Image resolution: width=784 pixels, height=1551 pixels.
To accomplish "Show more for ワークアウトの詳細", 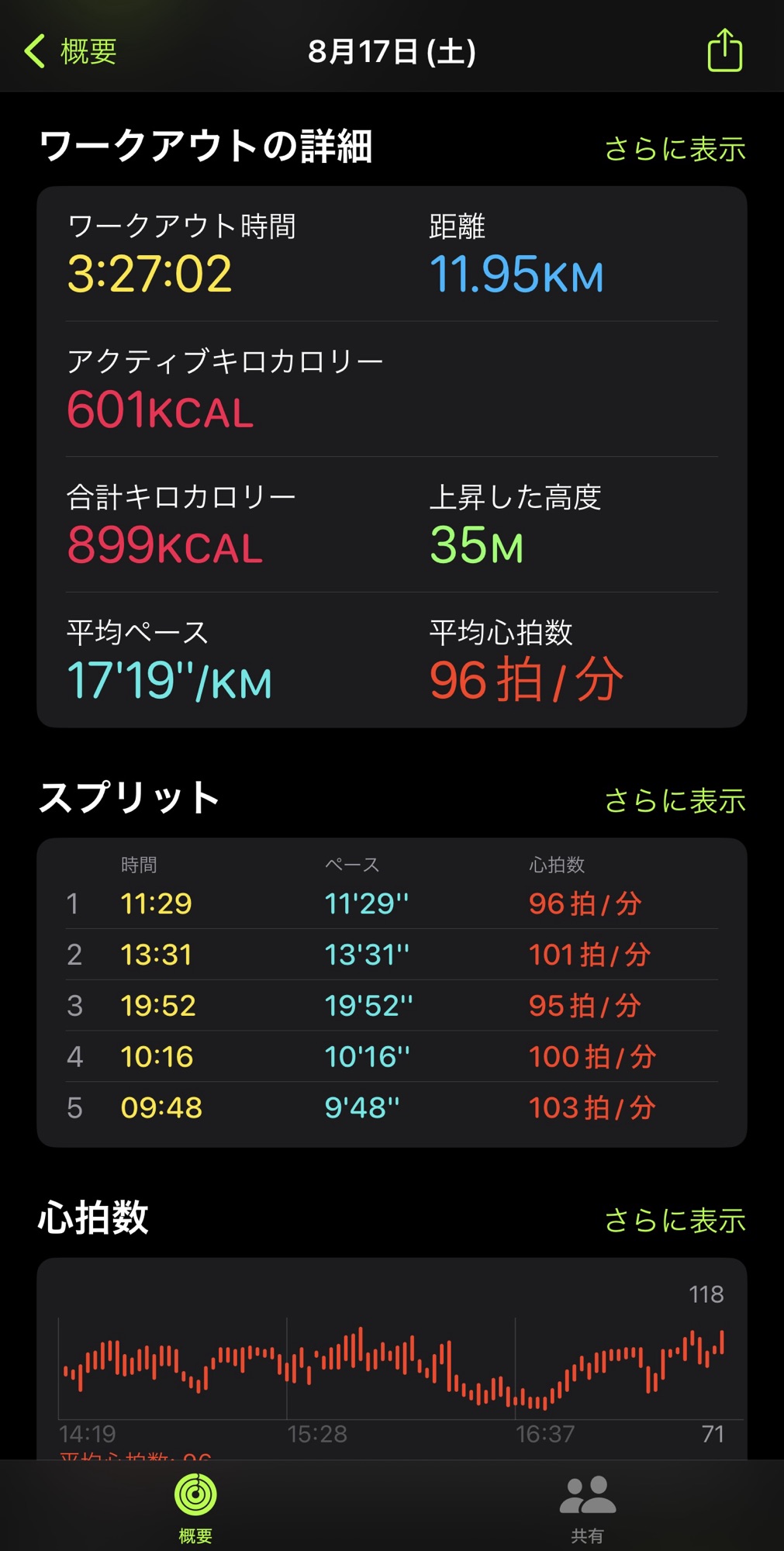I will [675, 149].
